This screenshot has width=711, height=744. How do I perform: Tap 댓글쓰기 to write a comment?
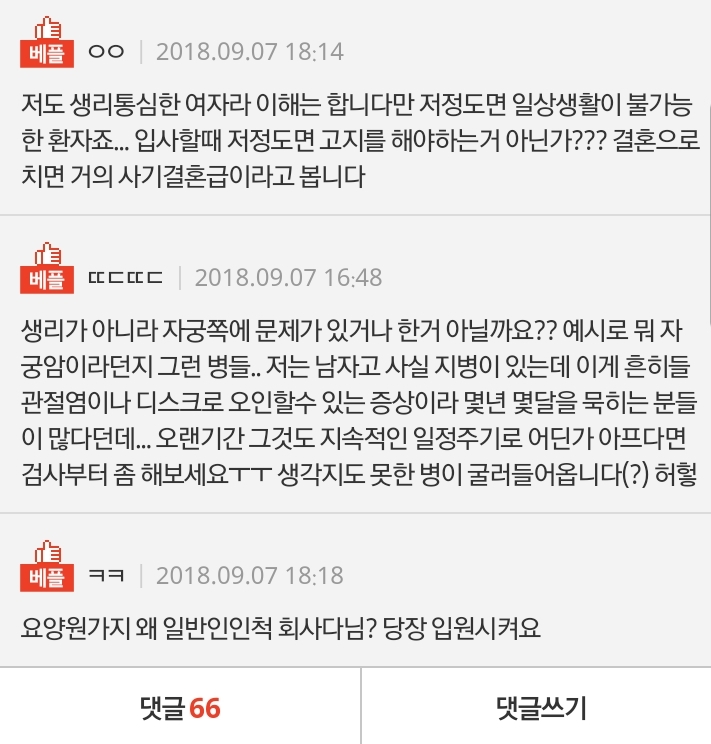pos(540,708)
